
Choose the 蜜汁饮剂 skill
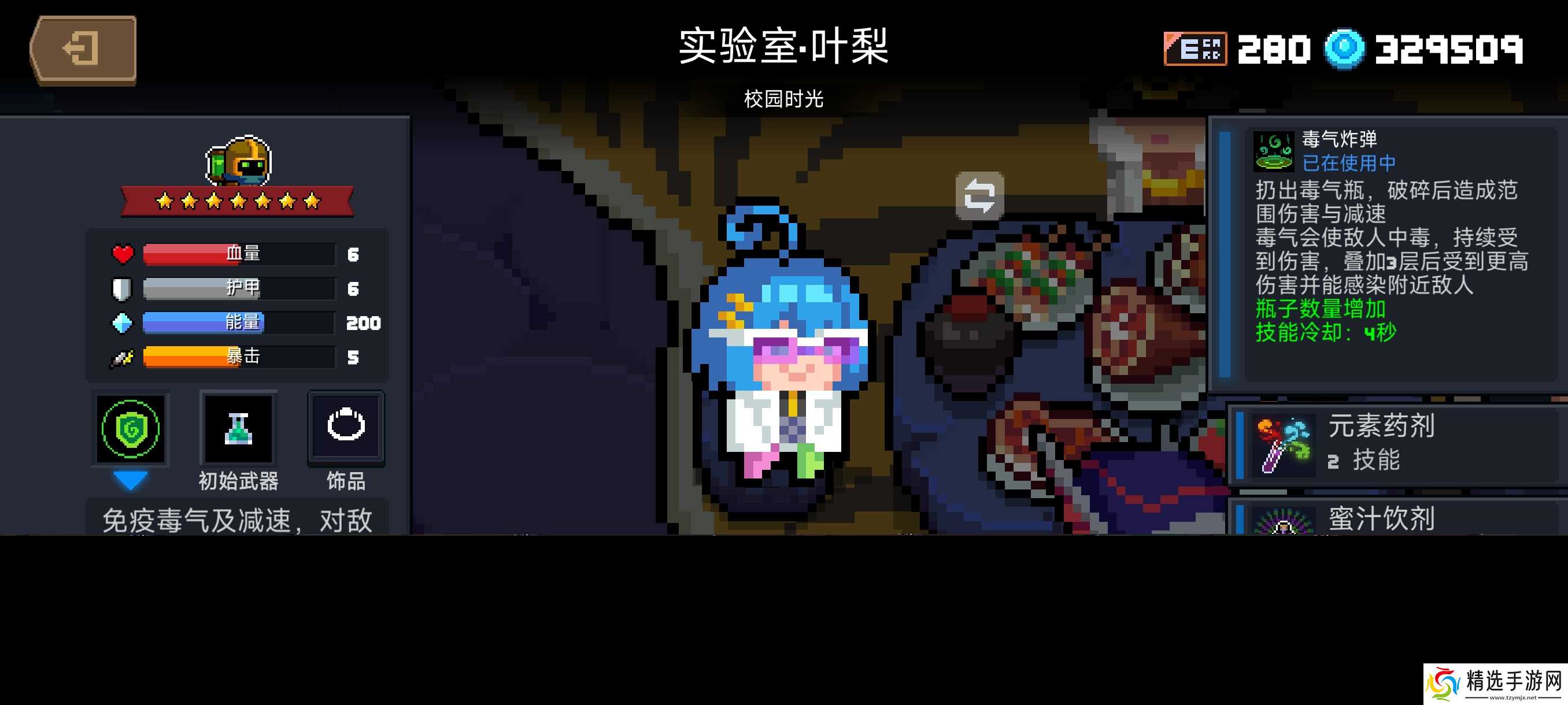point(1394,518)
